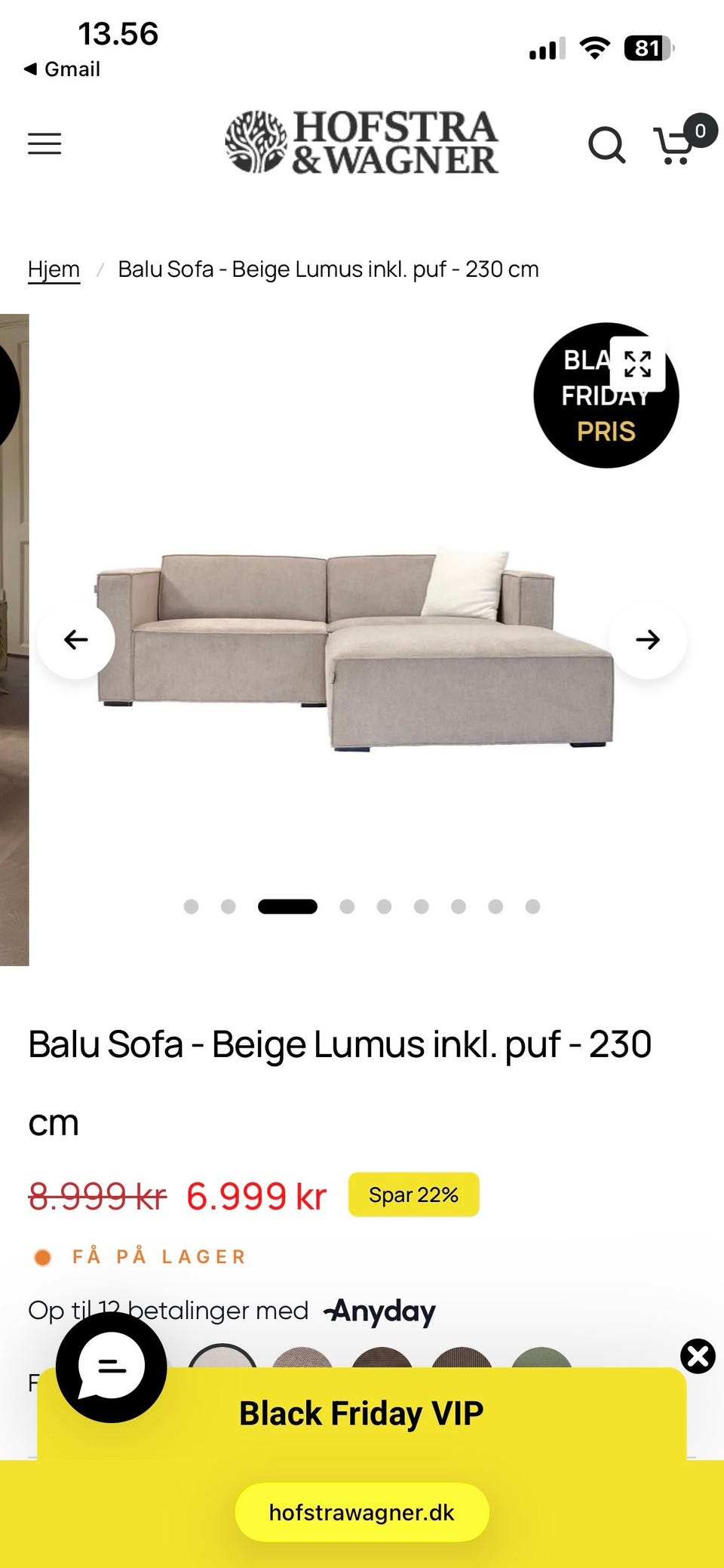Open the Anyday payment info
Viewport: 724px width, 1568px height.
tap(379, 1311)
